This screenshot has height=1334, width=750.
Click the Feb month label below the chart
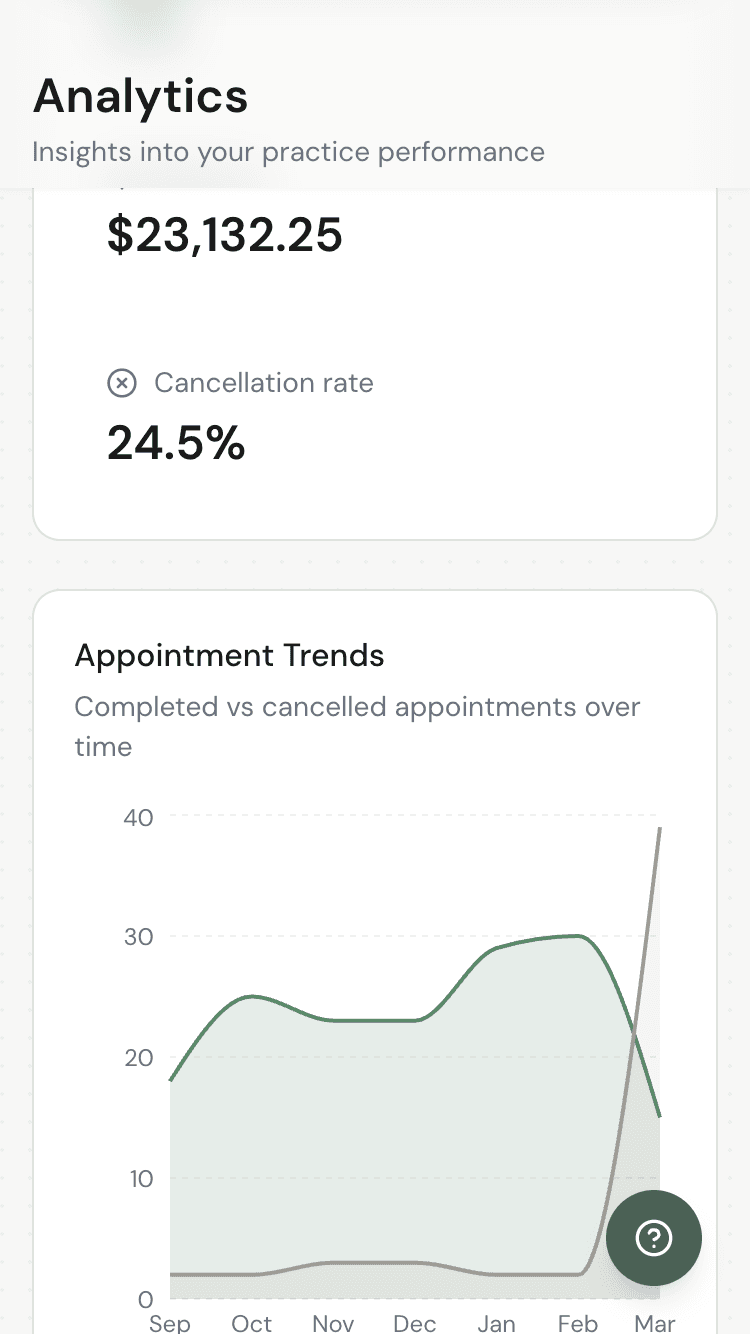click(x=578, y=1323)
